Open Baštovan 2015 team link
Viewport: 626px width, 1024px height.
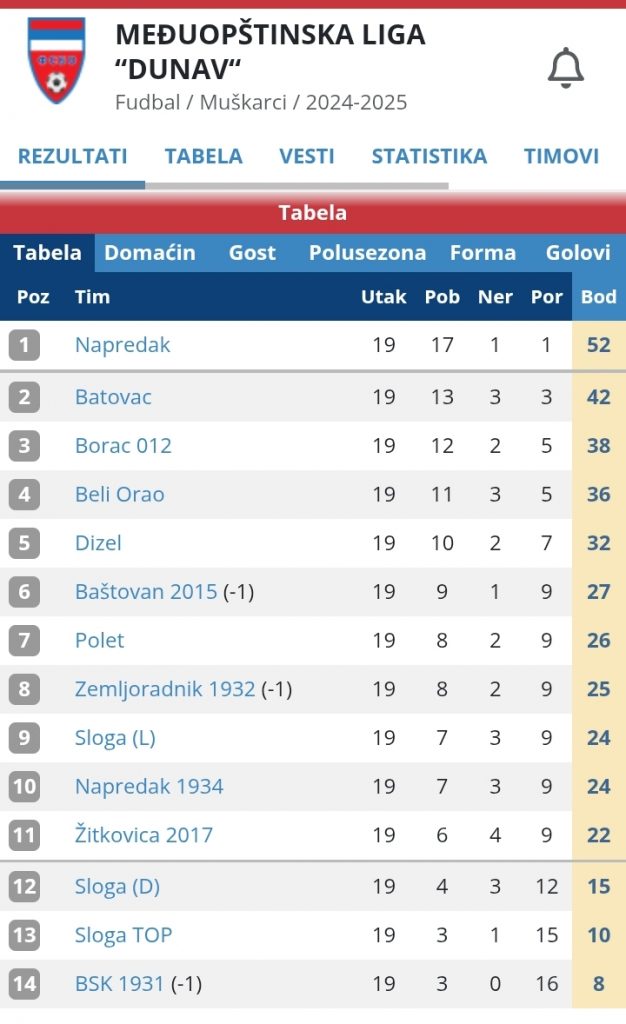click(x=146, y=592)
